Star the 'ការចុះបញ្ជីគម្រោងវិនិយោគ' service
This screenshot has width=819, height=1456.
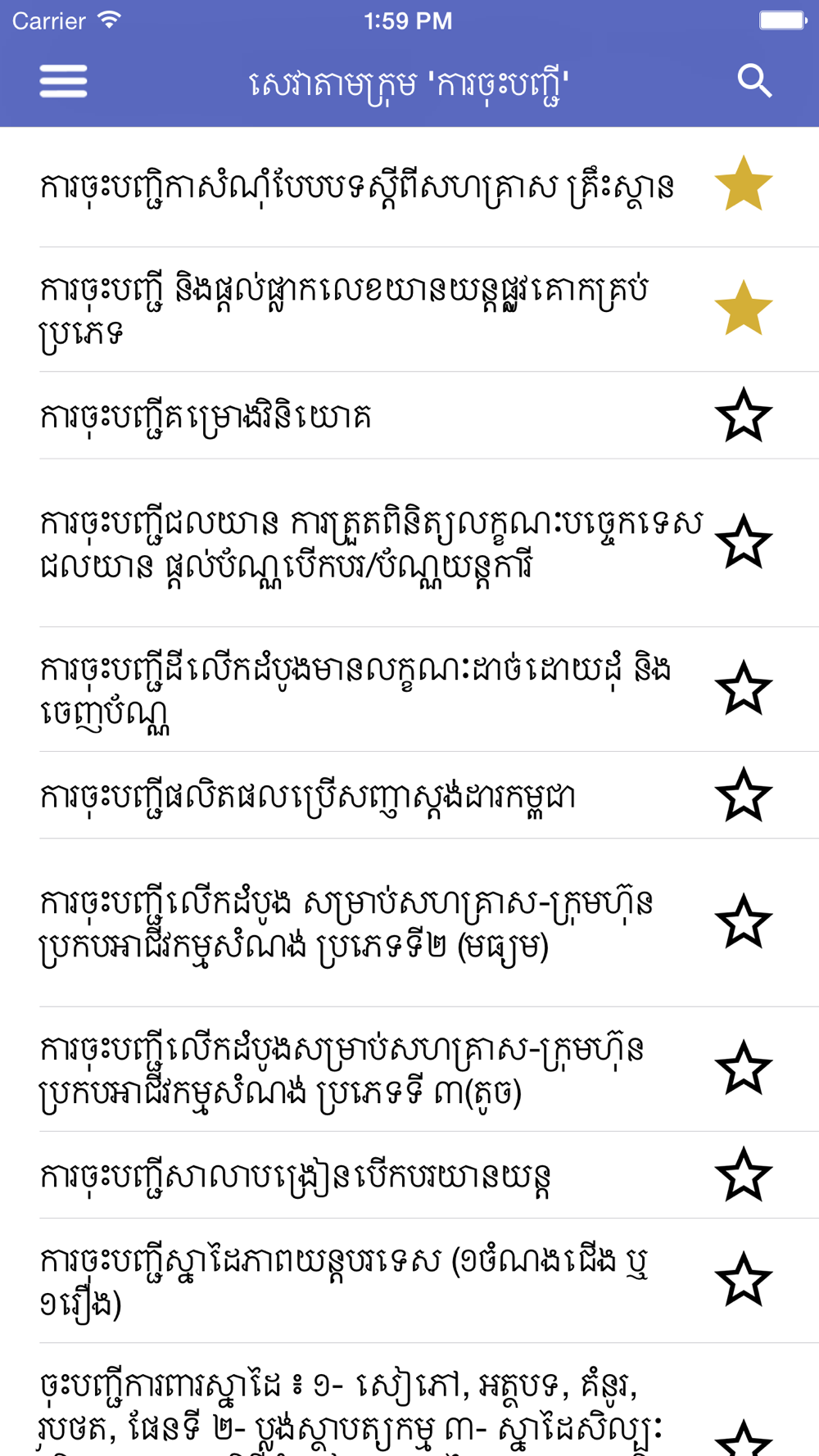click(744, 415)
